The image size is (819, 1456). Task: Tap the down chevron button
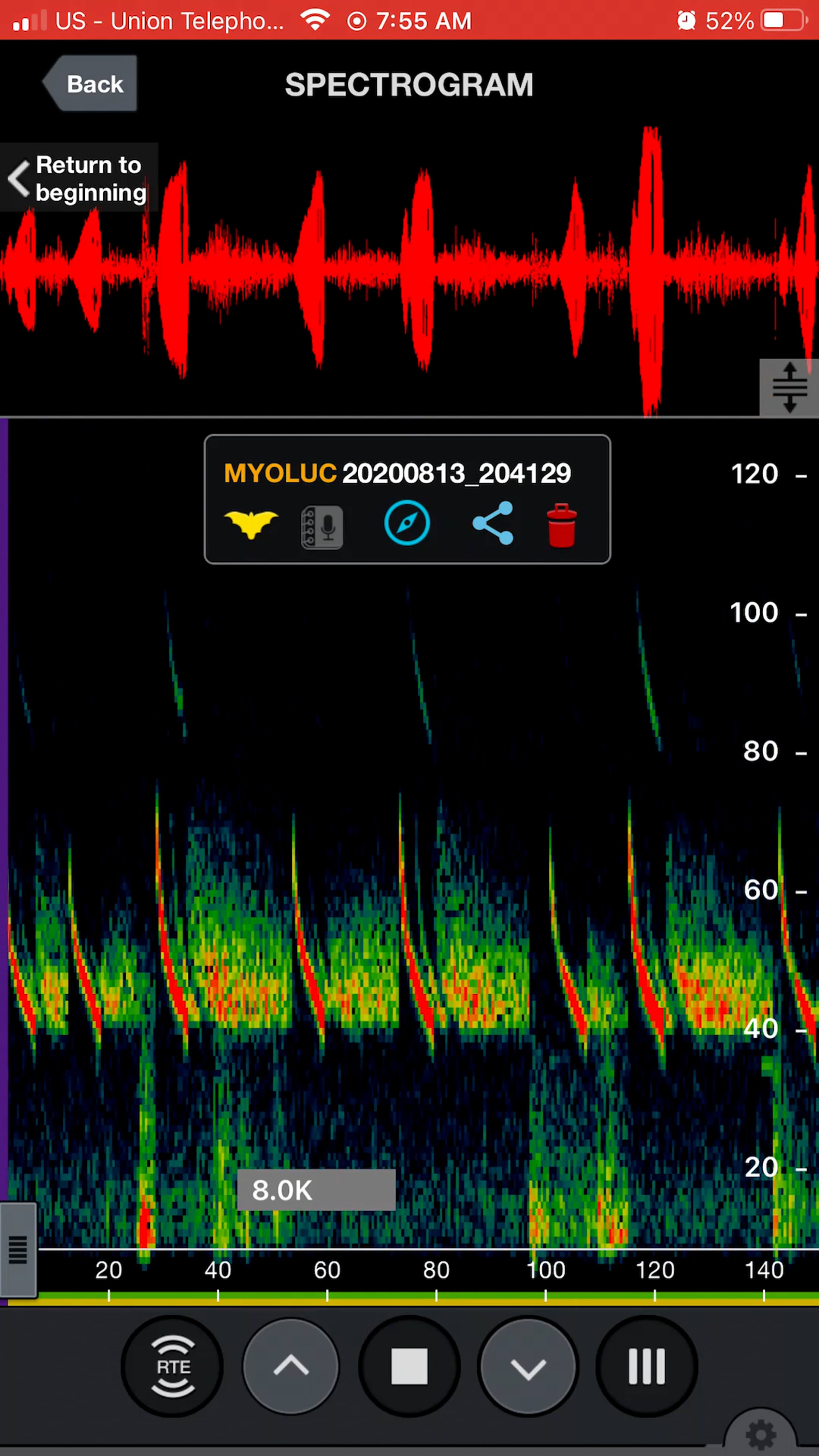tap(528, 1366)
